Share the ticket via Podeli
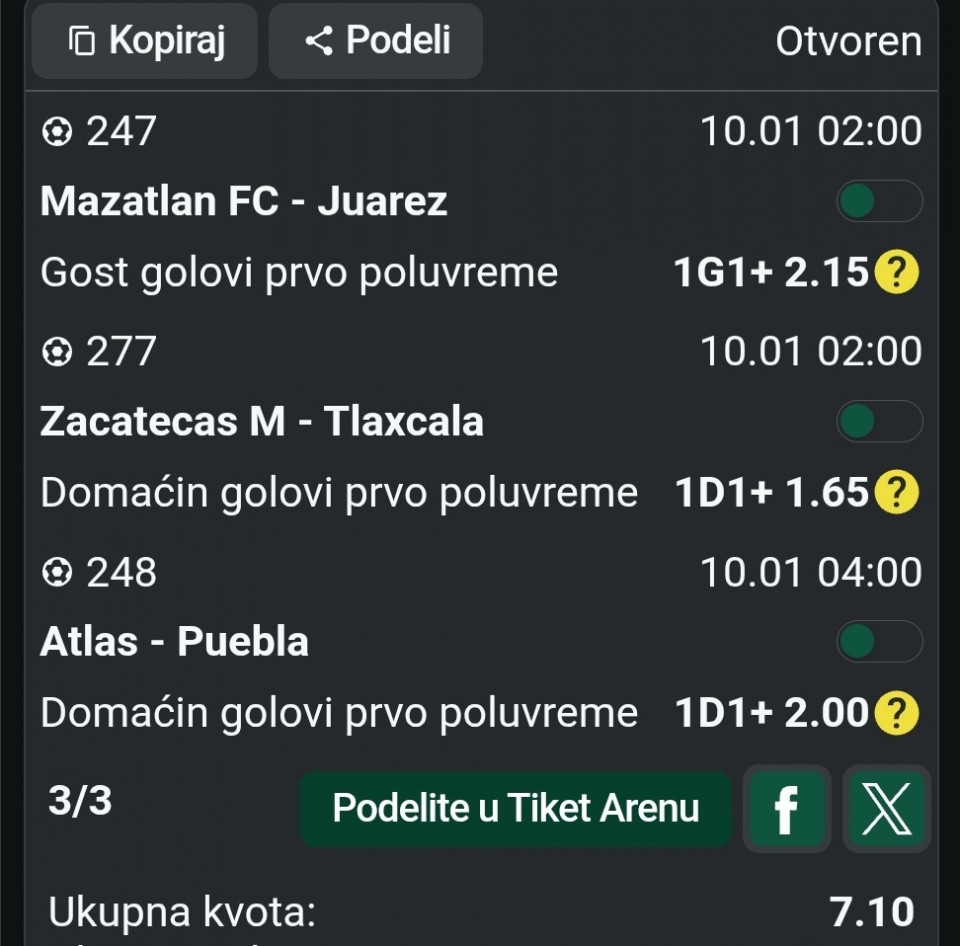 [376, 41]
